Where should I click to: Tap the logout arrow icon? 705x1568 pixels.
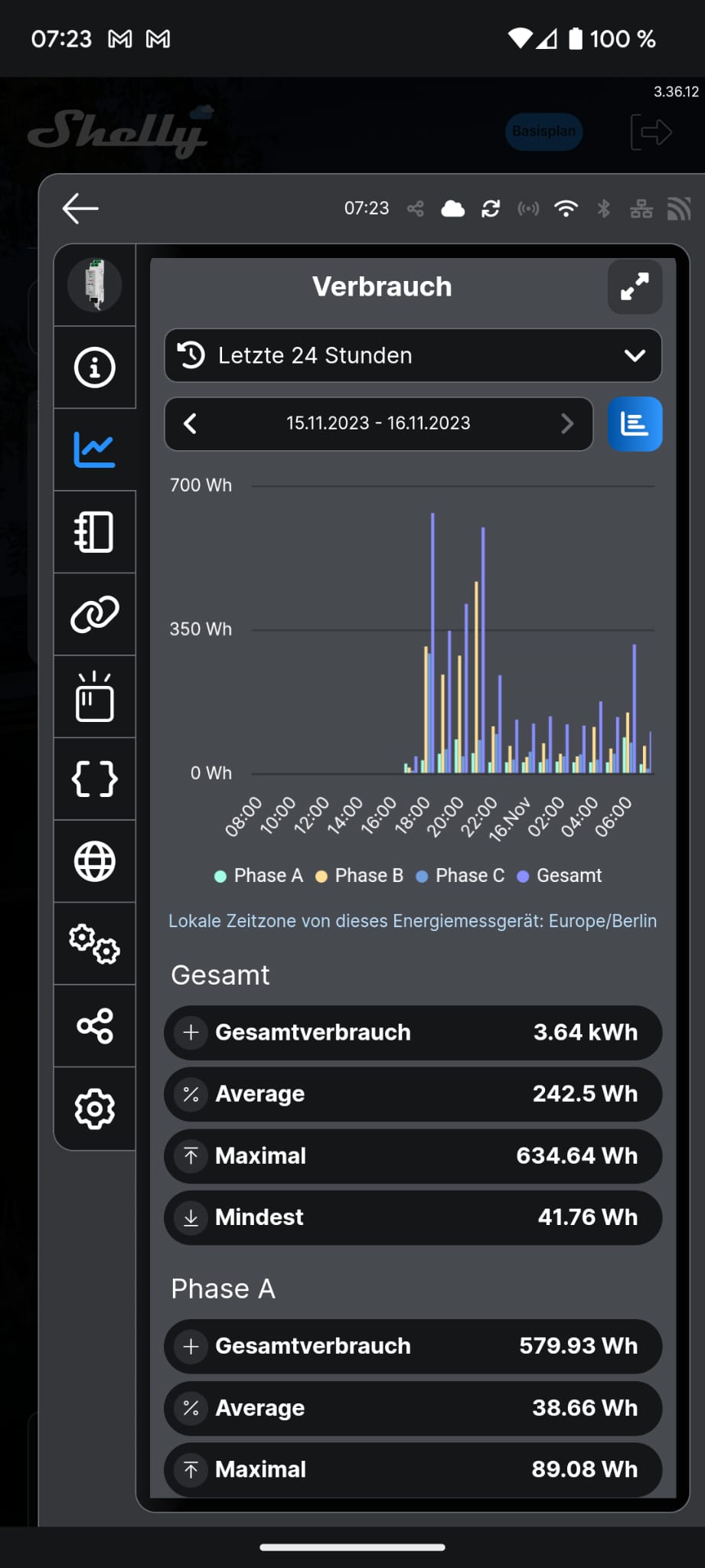pos(651,132)
